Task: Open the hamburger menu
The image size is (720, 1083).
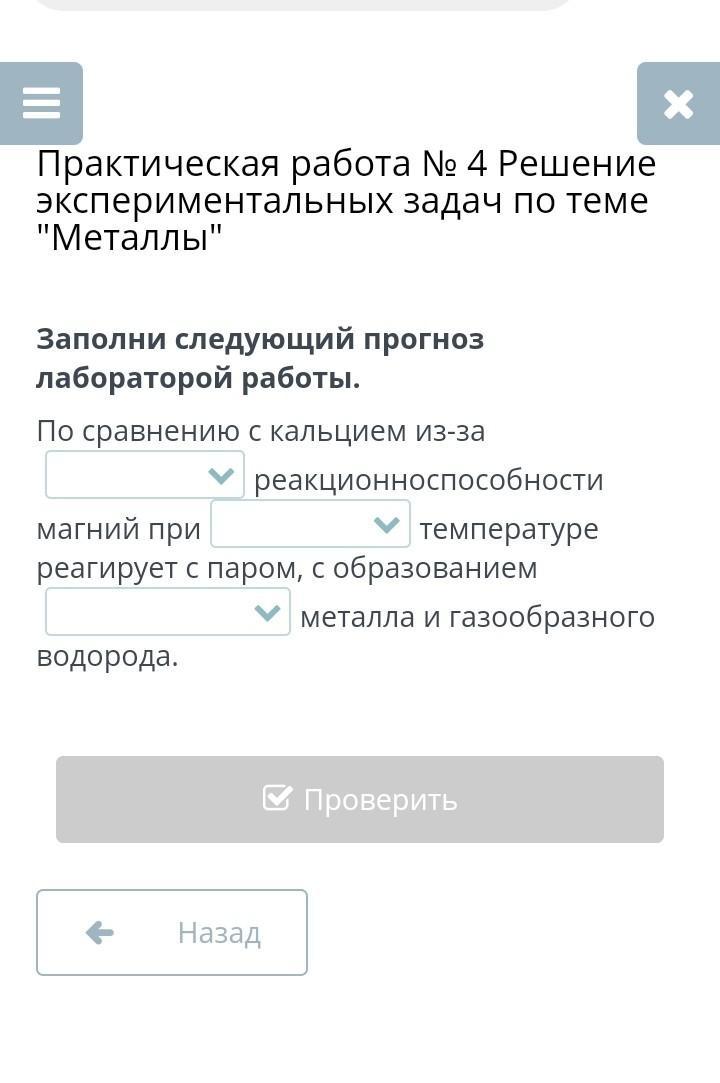Action: [41, 103]
